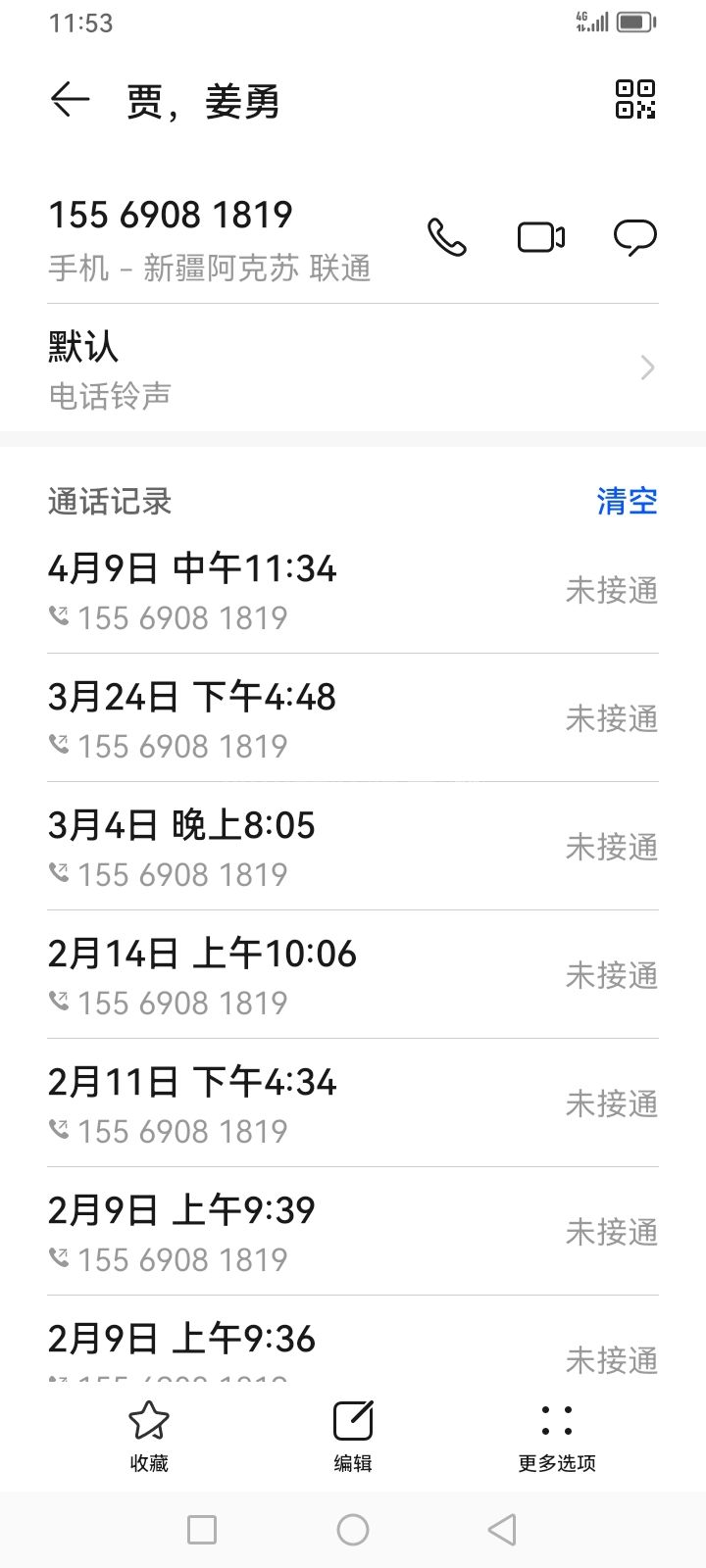Open the recent apps view
This screenshot has width=706, height=1568.
tap(202, 1530)
